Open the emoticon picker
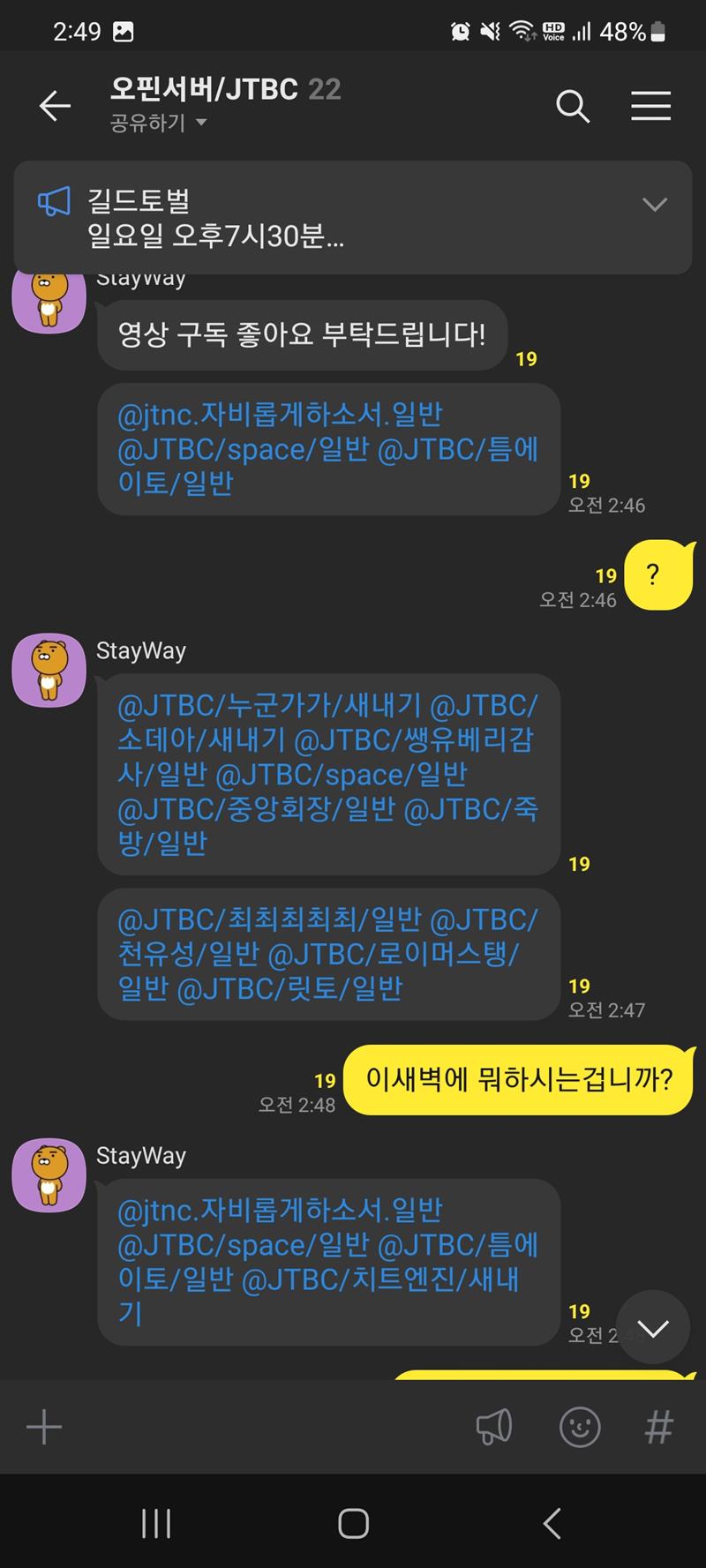Viewport: 706px width, 1568px height. coord(580,1427)
